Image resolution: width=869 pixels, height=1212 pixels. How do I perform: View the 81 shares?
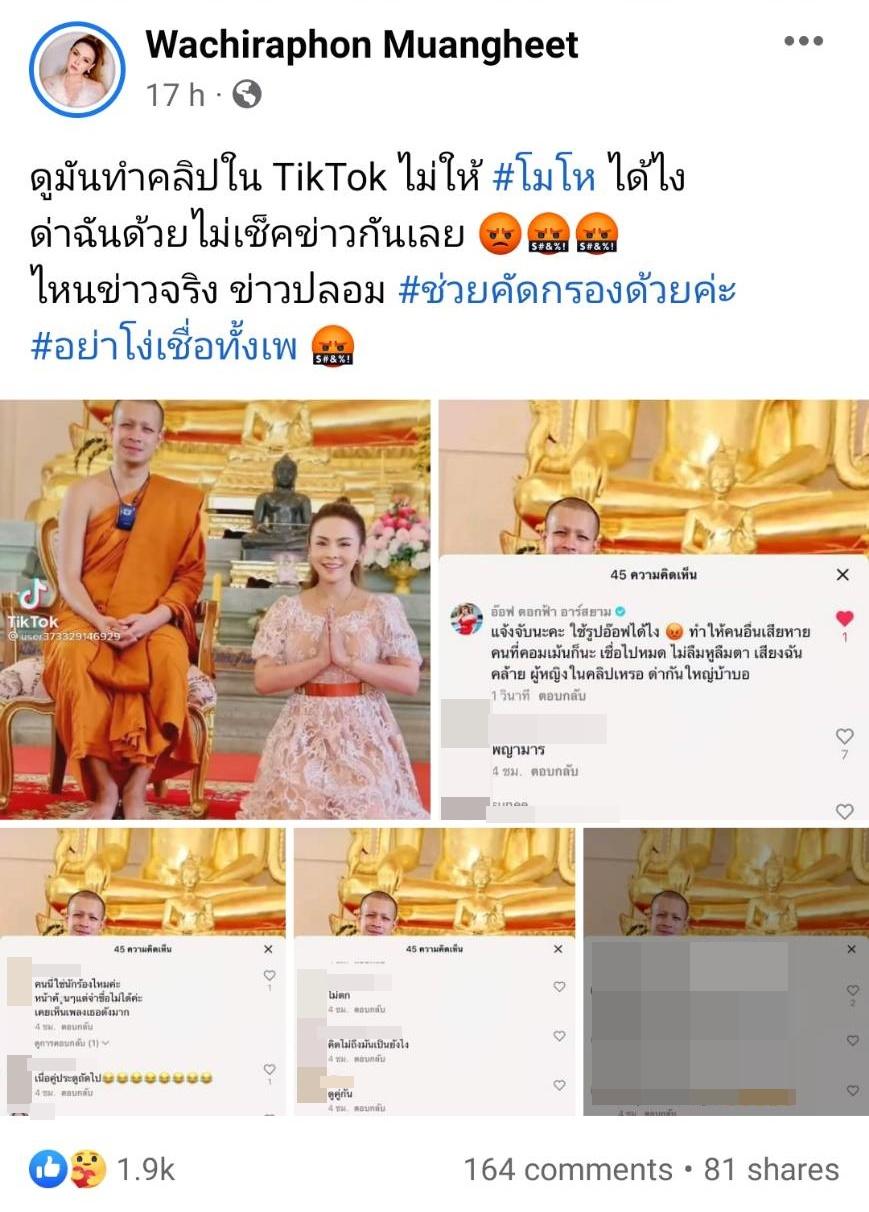pyautogui.click(x=771, y=1169)
